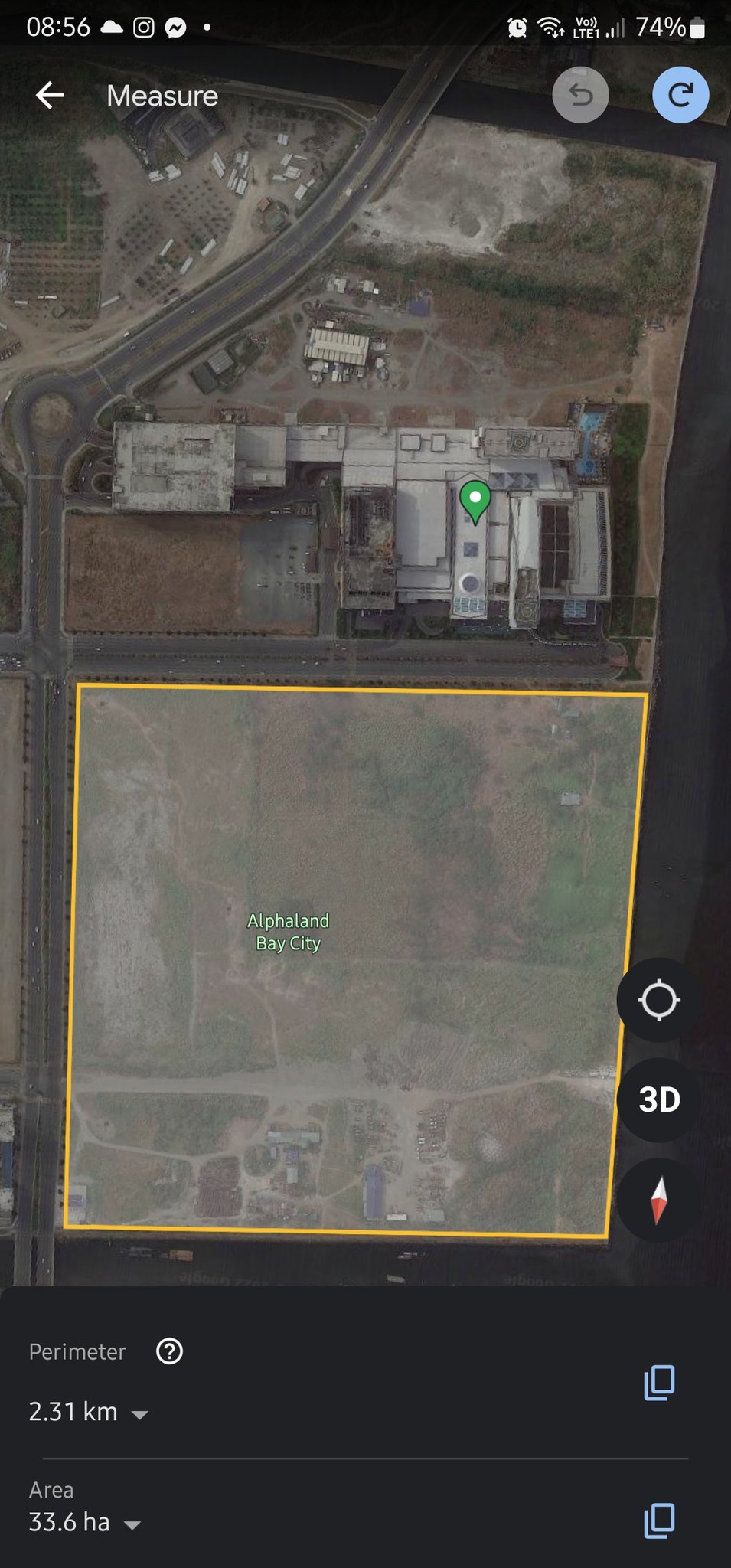This screenshot has width=731, height=1568.
Task: Go back from the Measure screen
Action: click(x=50, y=96)
